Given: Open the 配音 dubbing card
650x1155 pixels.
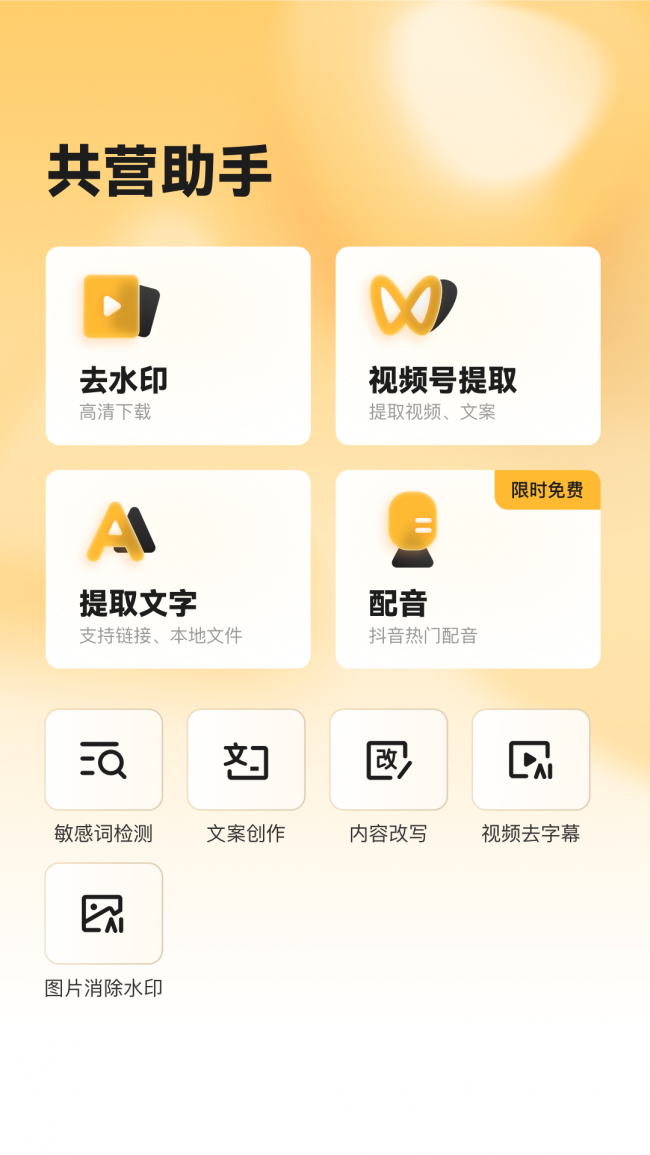Looking at the screenshot, I should tap(467, 569).
